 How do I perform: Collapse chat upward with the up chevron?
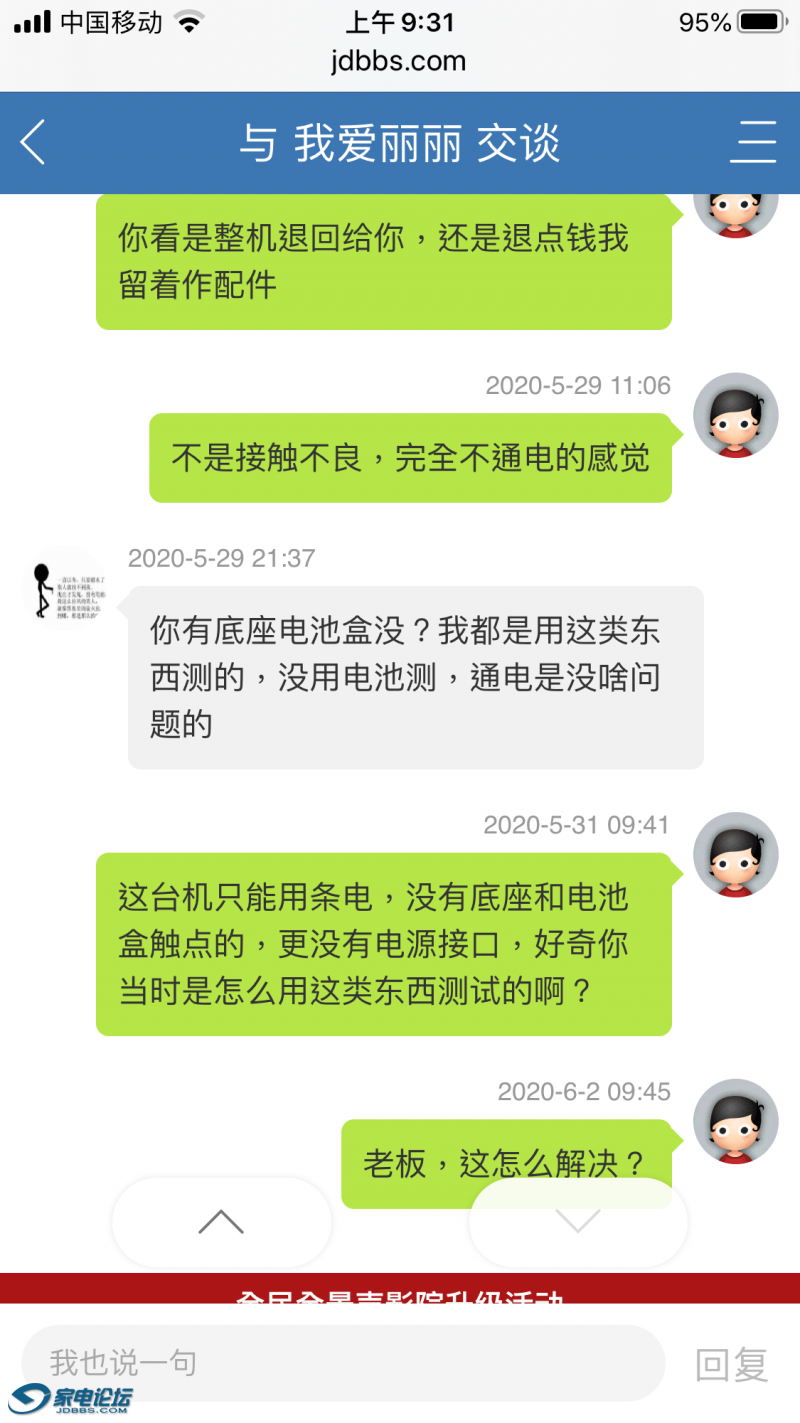[x=221, y=1222]
